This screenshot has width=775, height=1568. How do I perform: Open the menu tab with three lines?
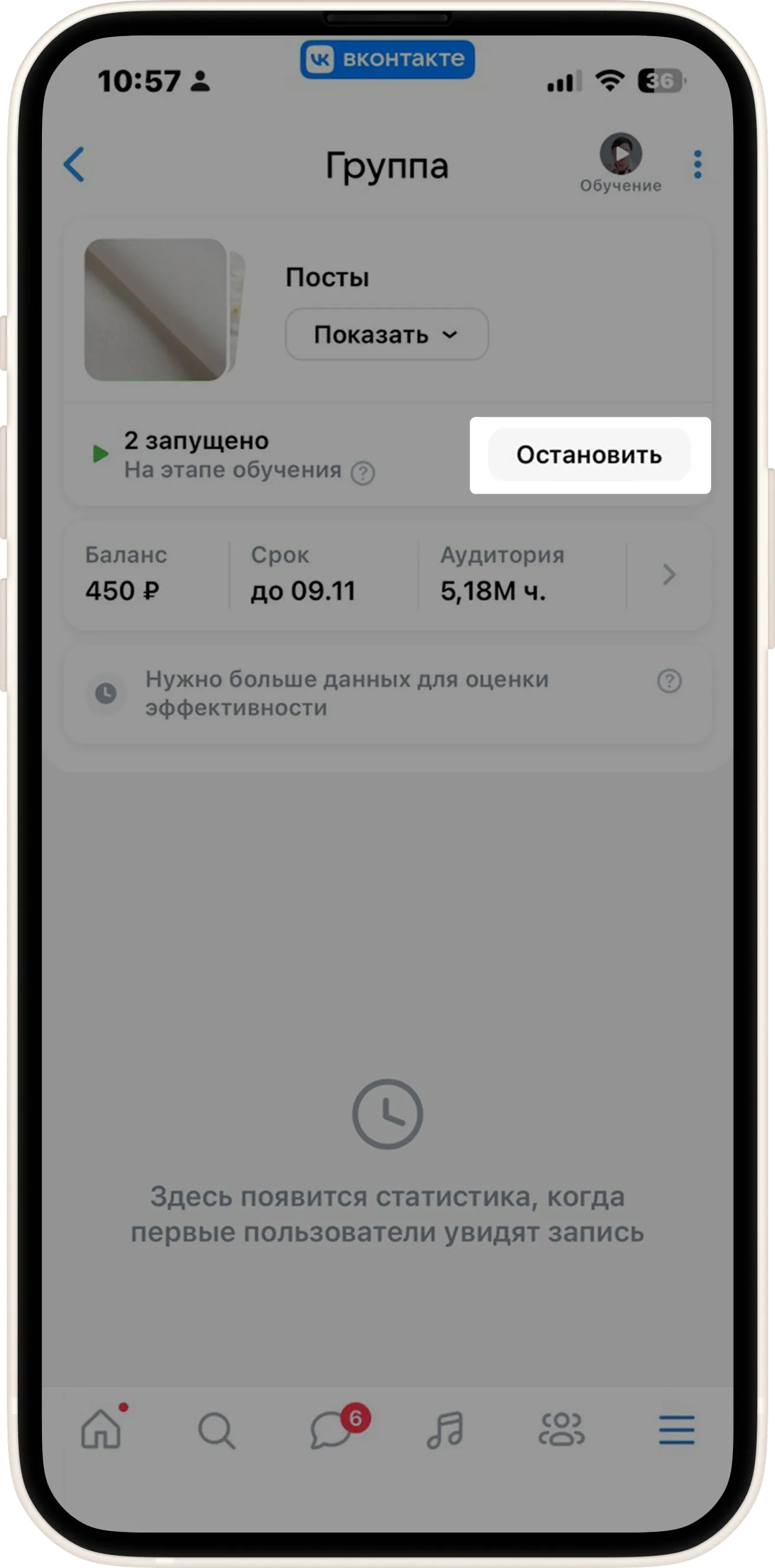coord(676,1428)
